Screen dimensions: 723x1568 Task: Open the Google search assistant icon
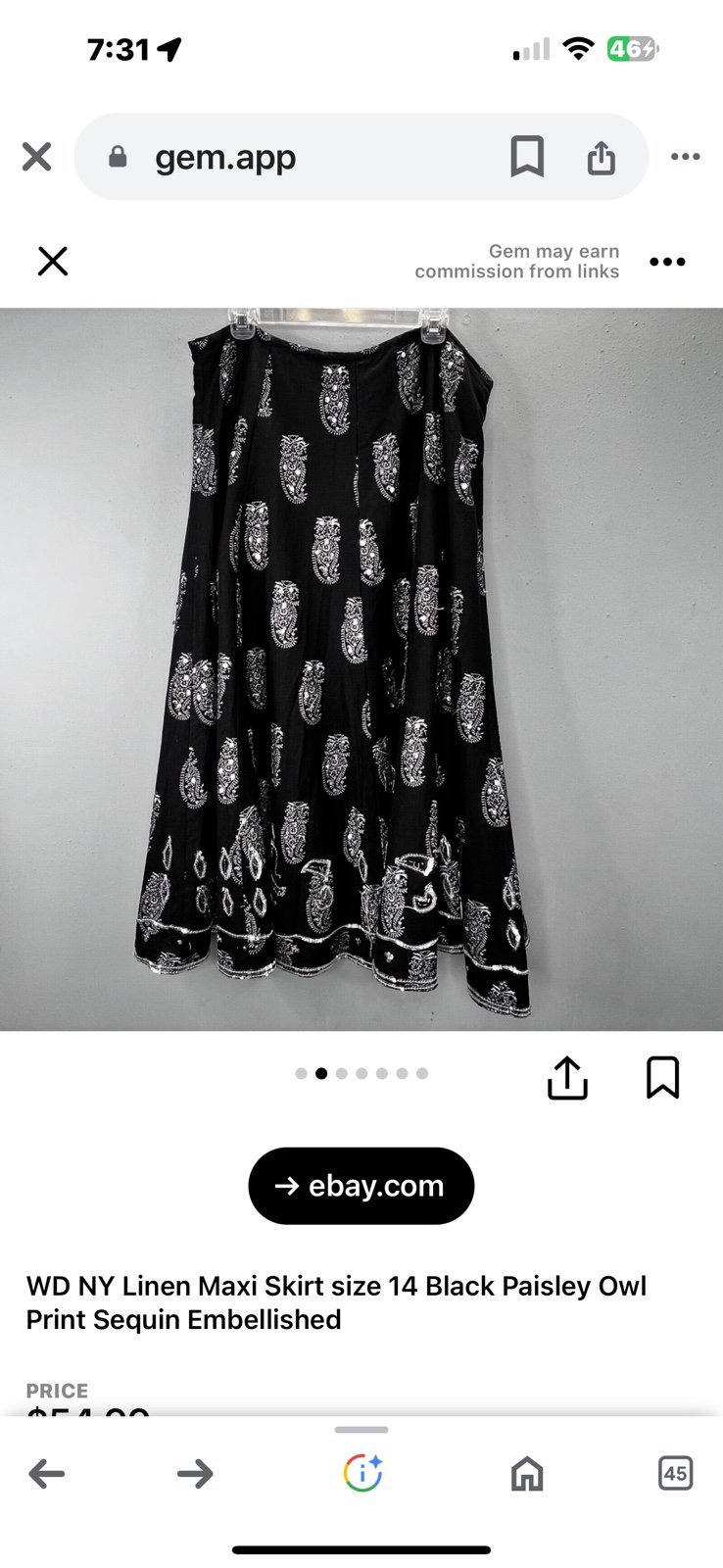[x=362, y=1473]
